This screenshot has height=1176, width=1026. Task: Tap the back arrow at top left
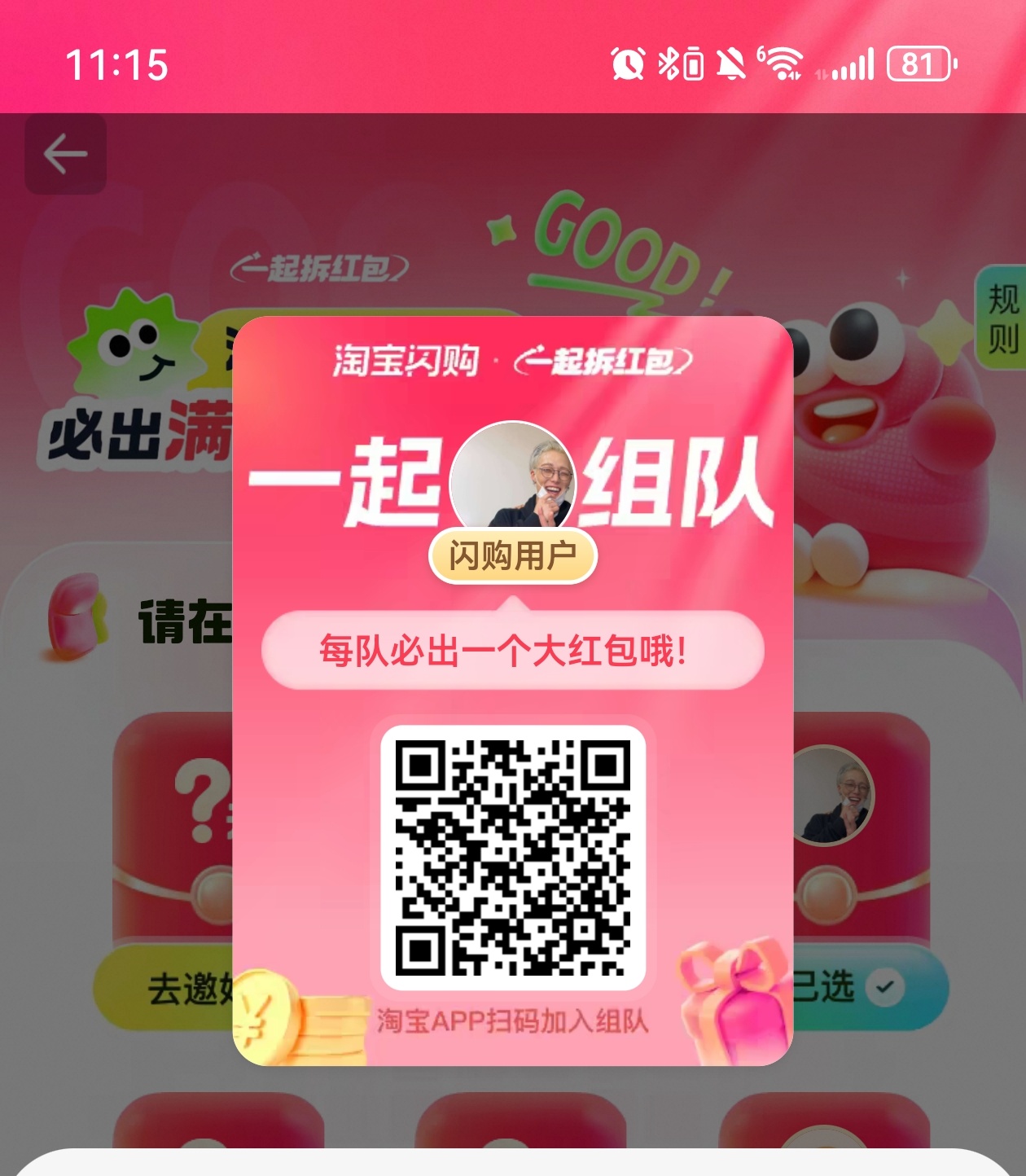(x=65, y=154)
